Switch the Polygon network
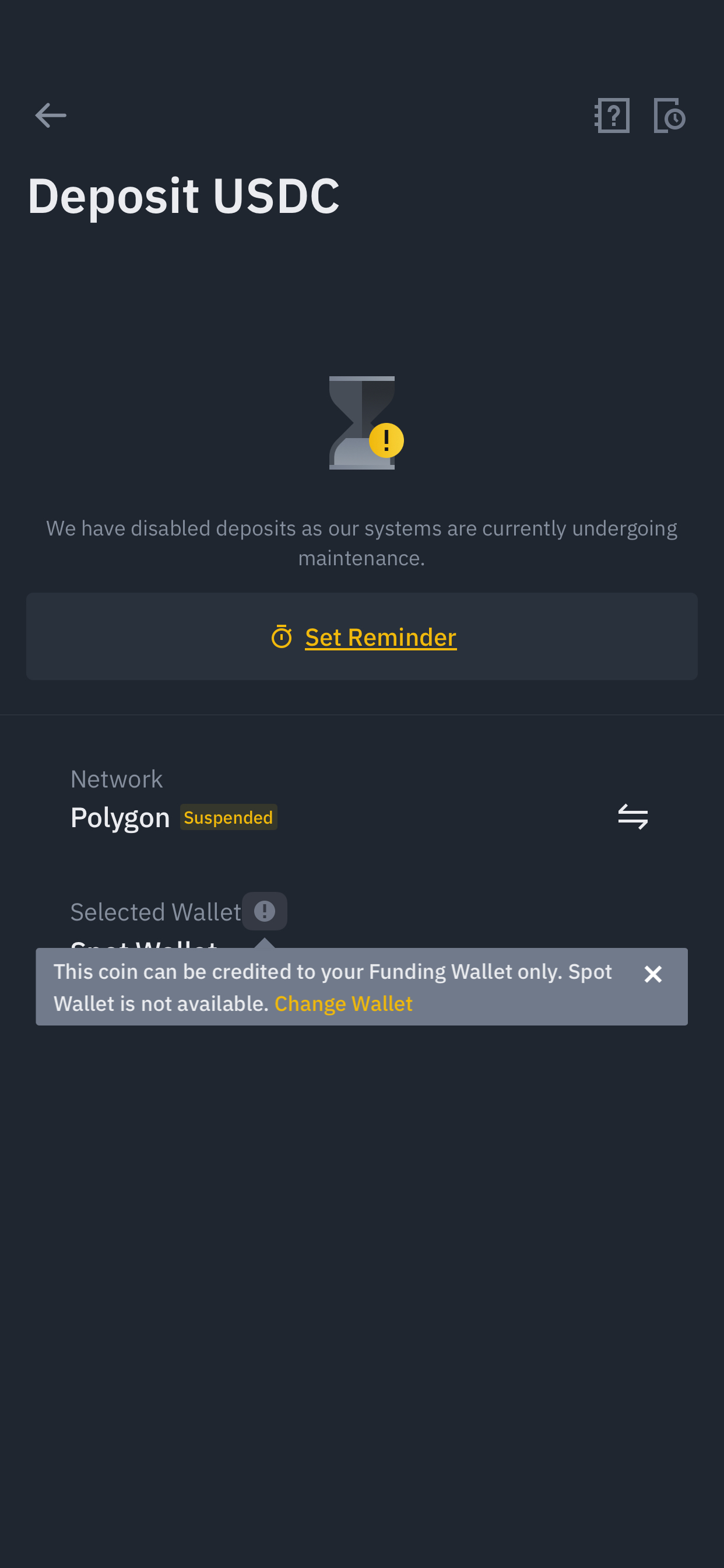Screen dimensions: 724x1568 tap(632, 816)
